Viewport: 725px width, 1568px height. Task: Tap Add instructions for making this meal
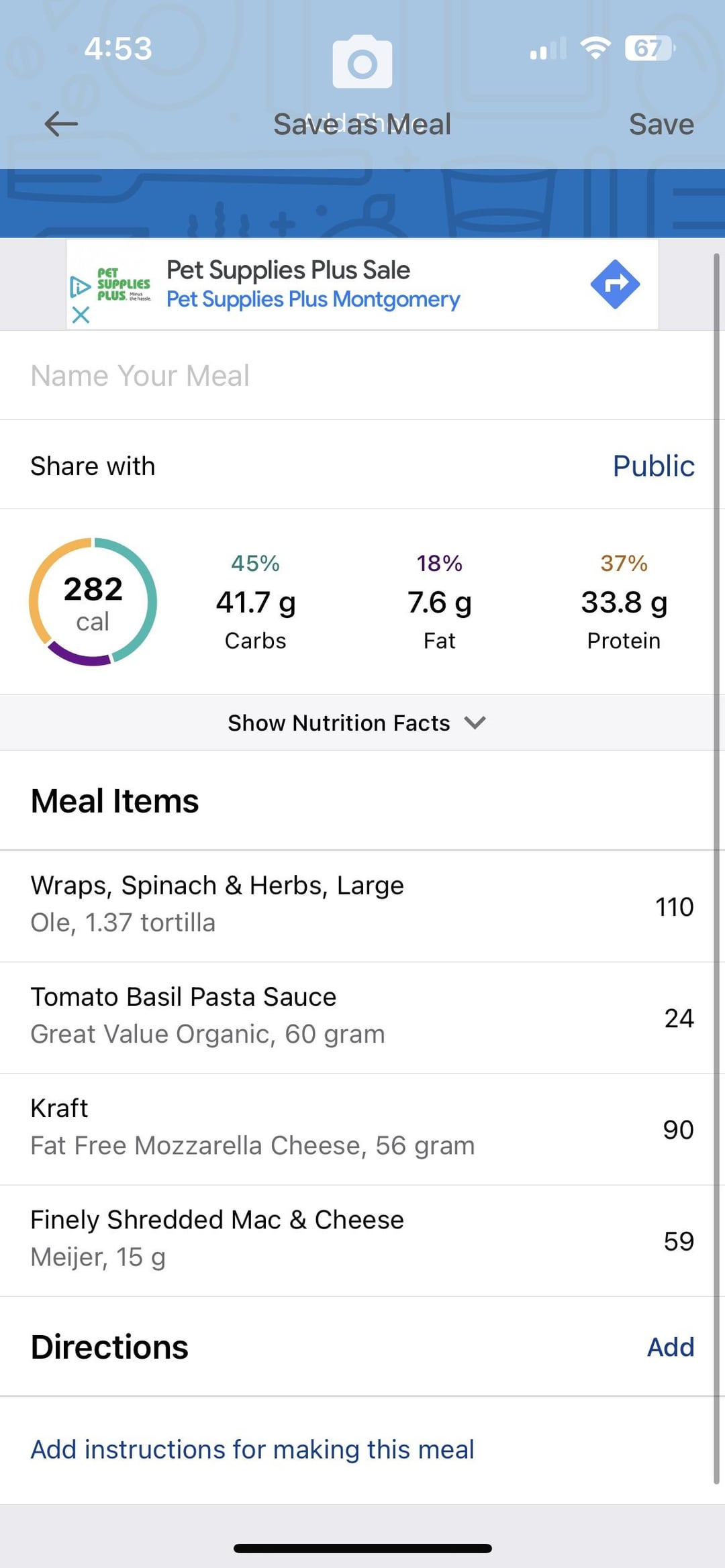click(x=252, y=1449)
